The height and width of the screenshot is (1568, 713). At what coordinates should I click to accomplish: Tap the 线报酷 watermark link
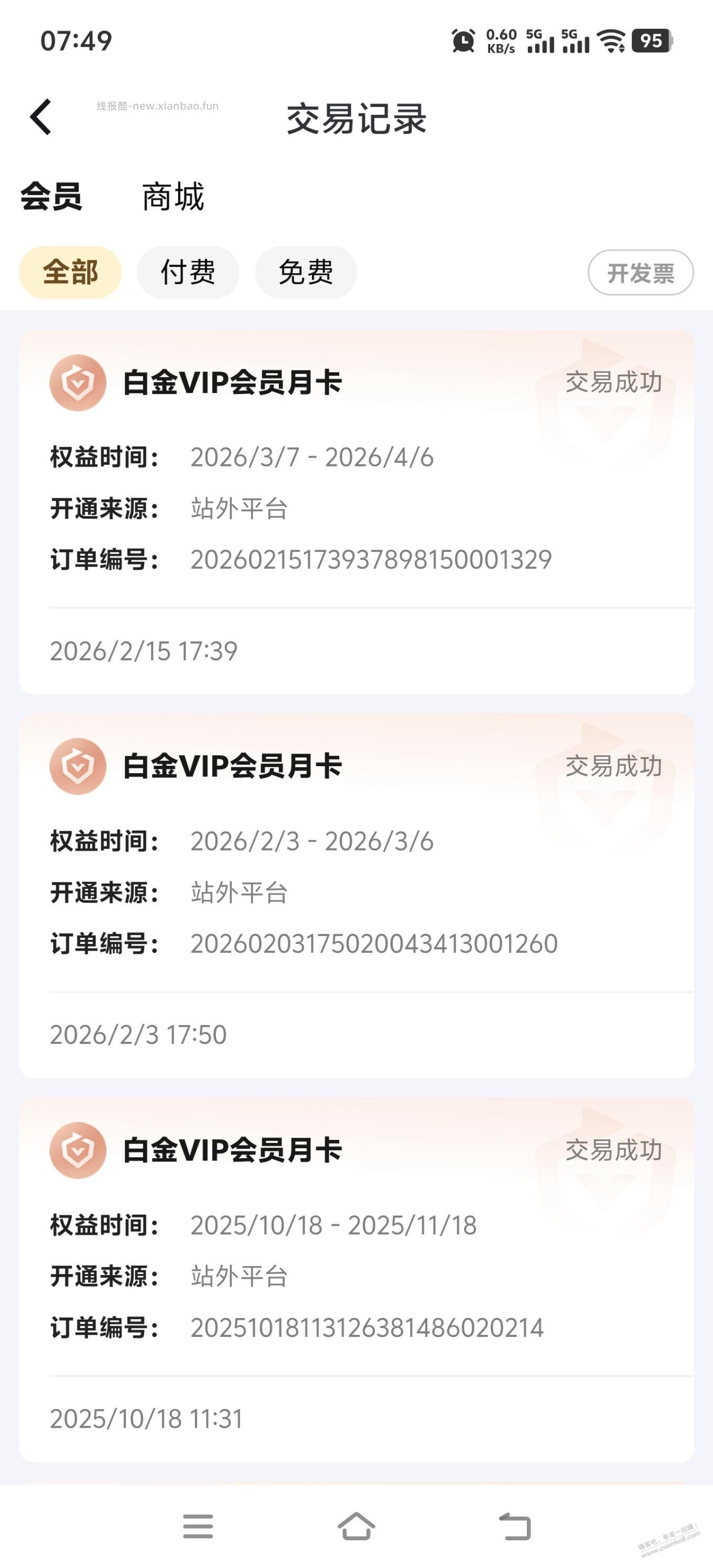[157, 105]
